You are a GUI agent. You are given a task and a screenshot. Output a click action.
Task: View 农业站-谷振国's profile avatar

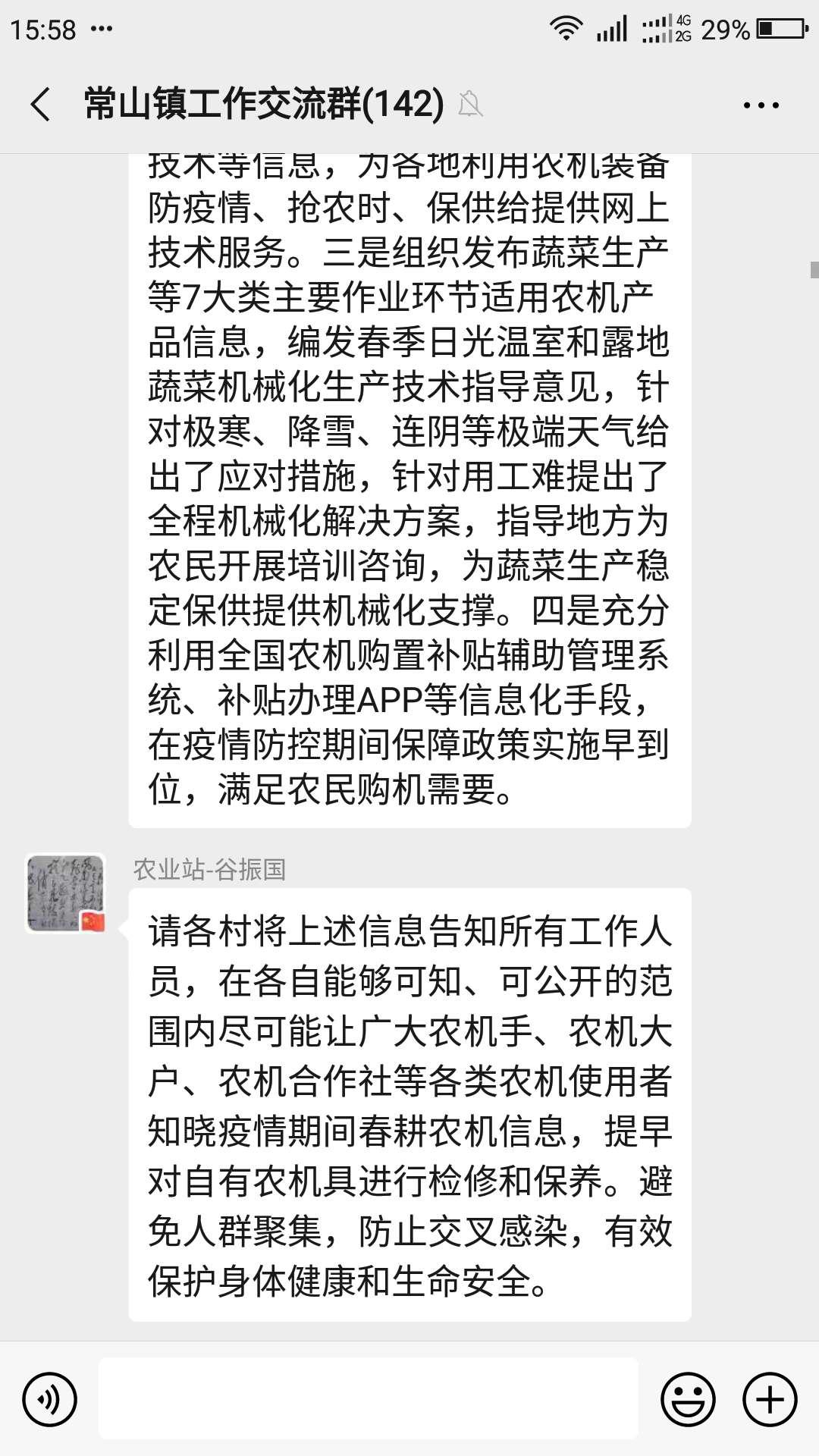(x=65, y=893)
